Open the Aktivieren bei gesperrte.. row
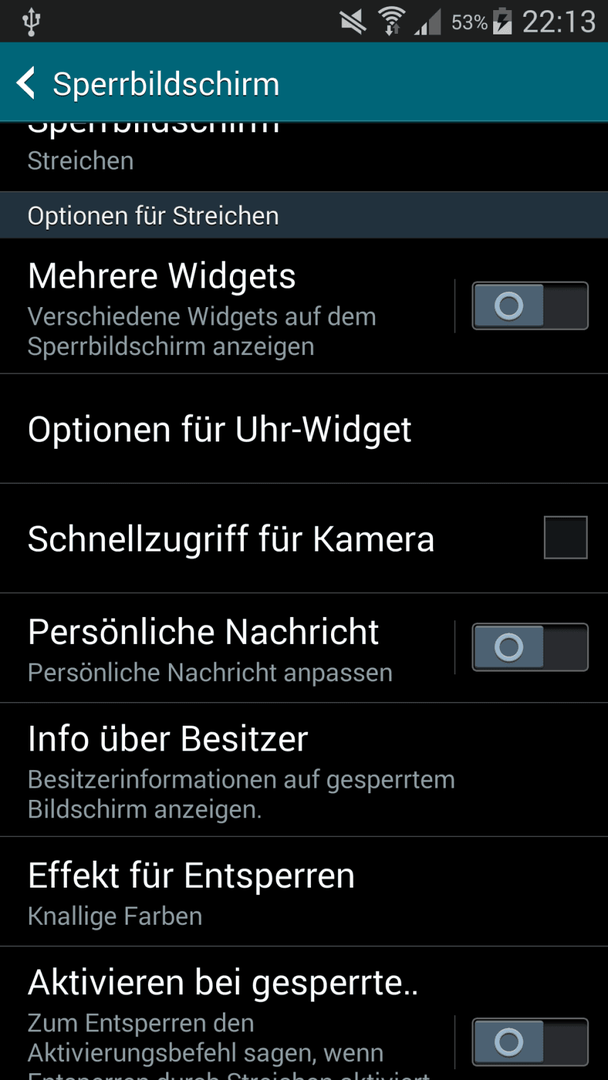Viewport: 608px width, 1080px height. coord(227,1014)
